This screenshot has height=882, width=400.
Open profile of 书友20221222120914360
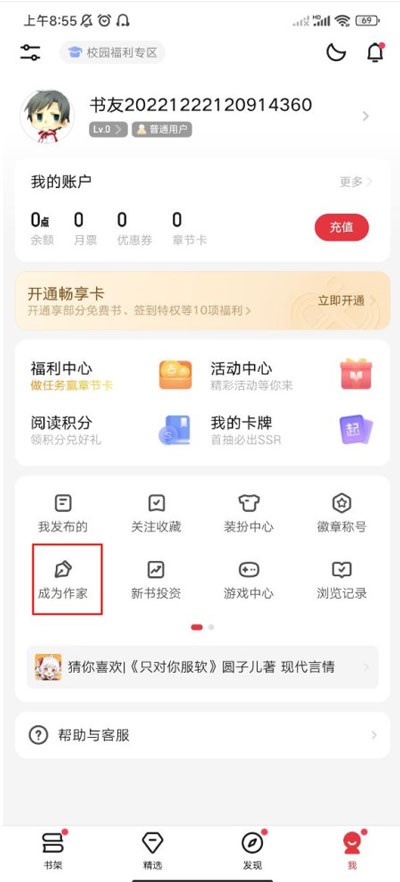point(200,115)
